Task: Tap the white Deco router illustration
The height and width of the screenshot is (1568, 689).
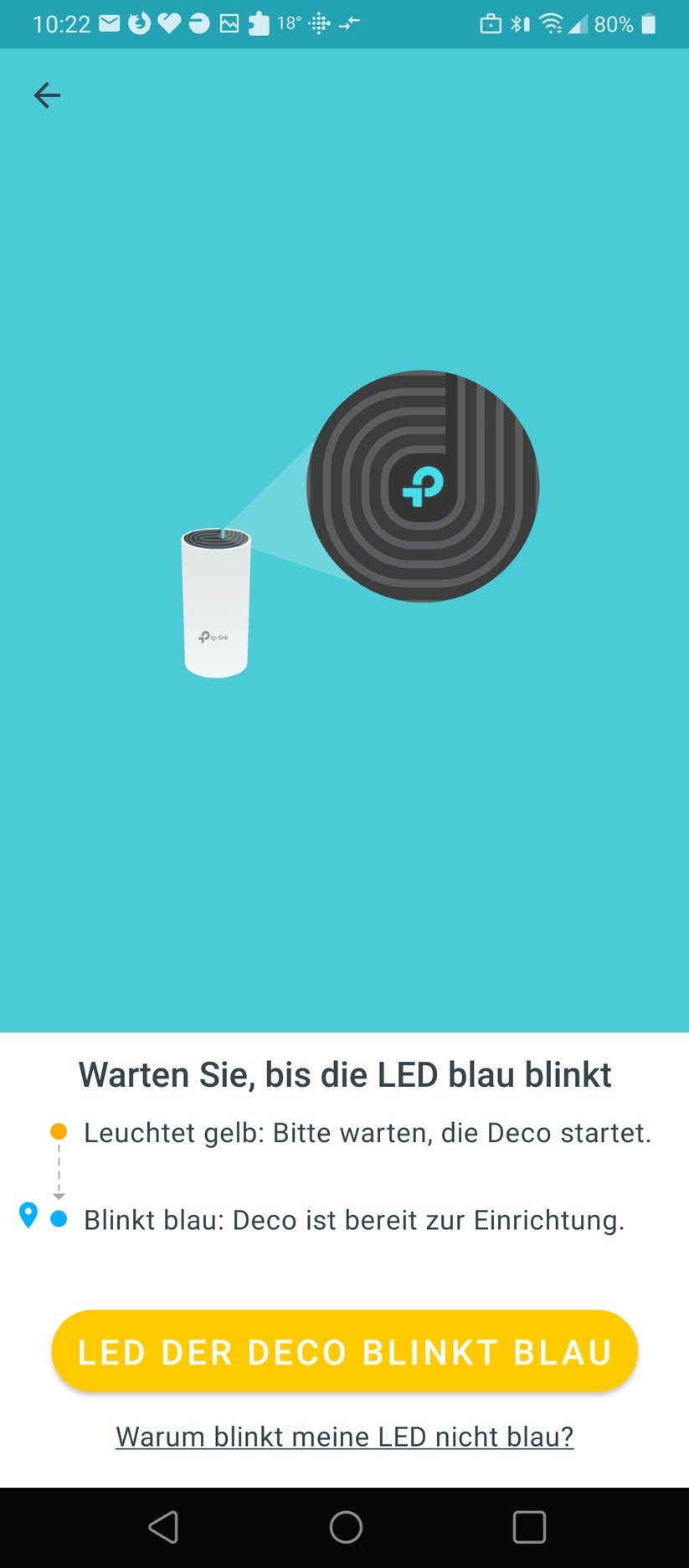Action: coord(216,604)
